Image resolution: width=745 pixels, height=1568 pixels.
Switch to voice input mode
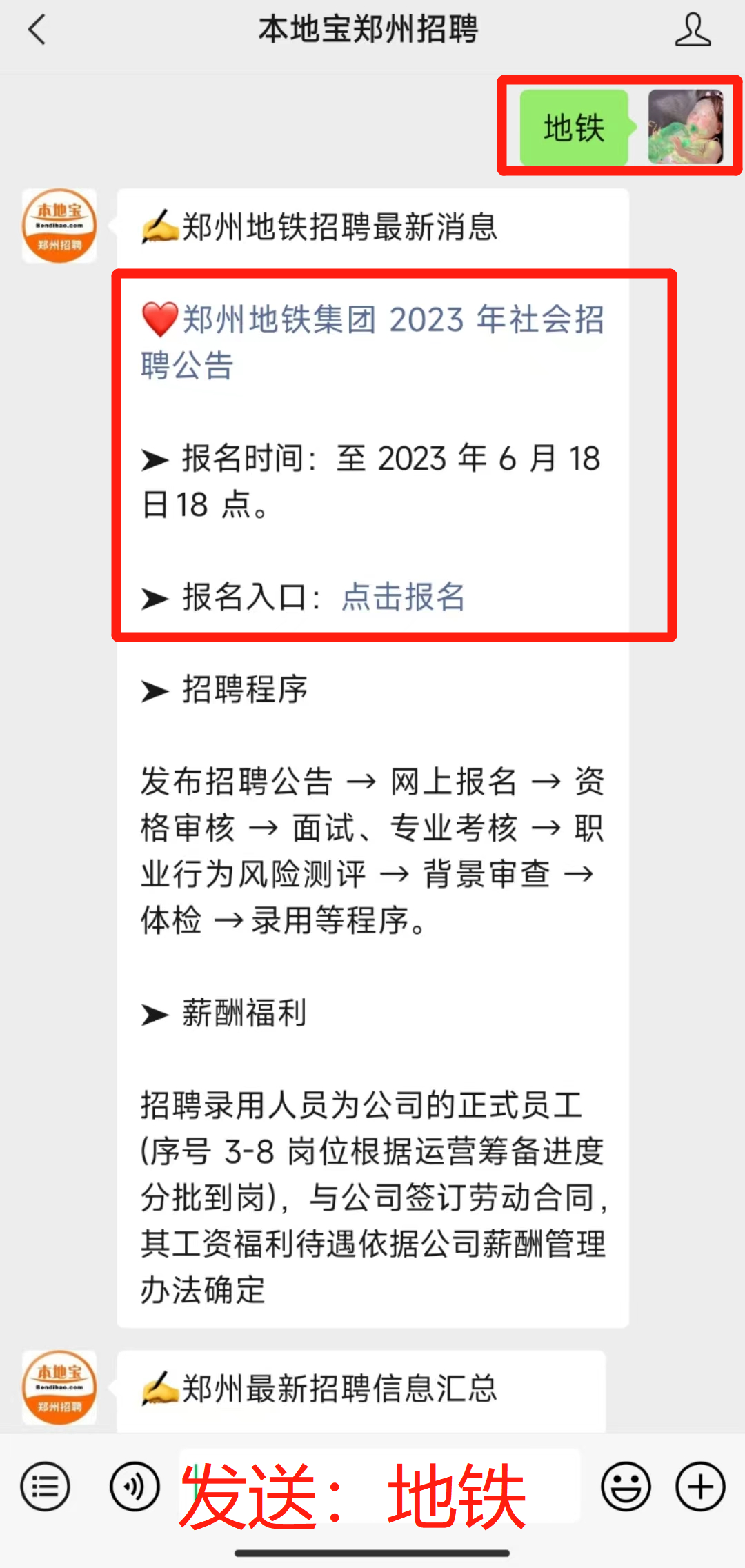click(x=135, y=1486)
